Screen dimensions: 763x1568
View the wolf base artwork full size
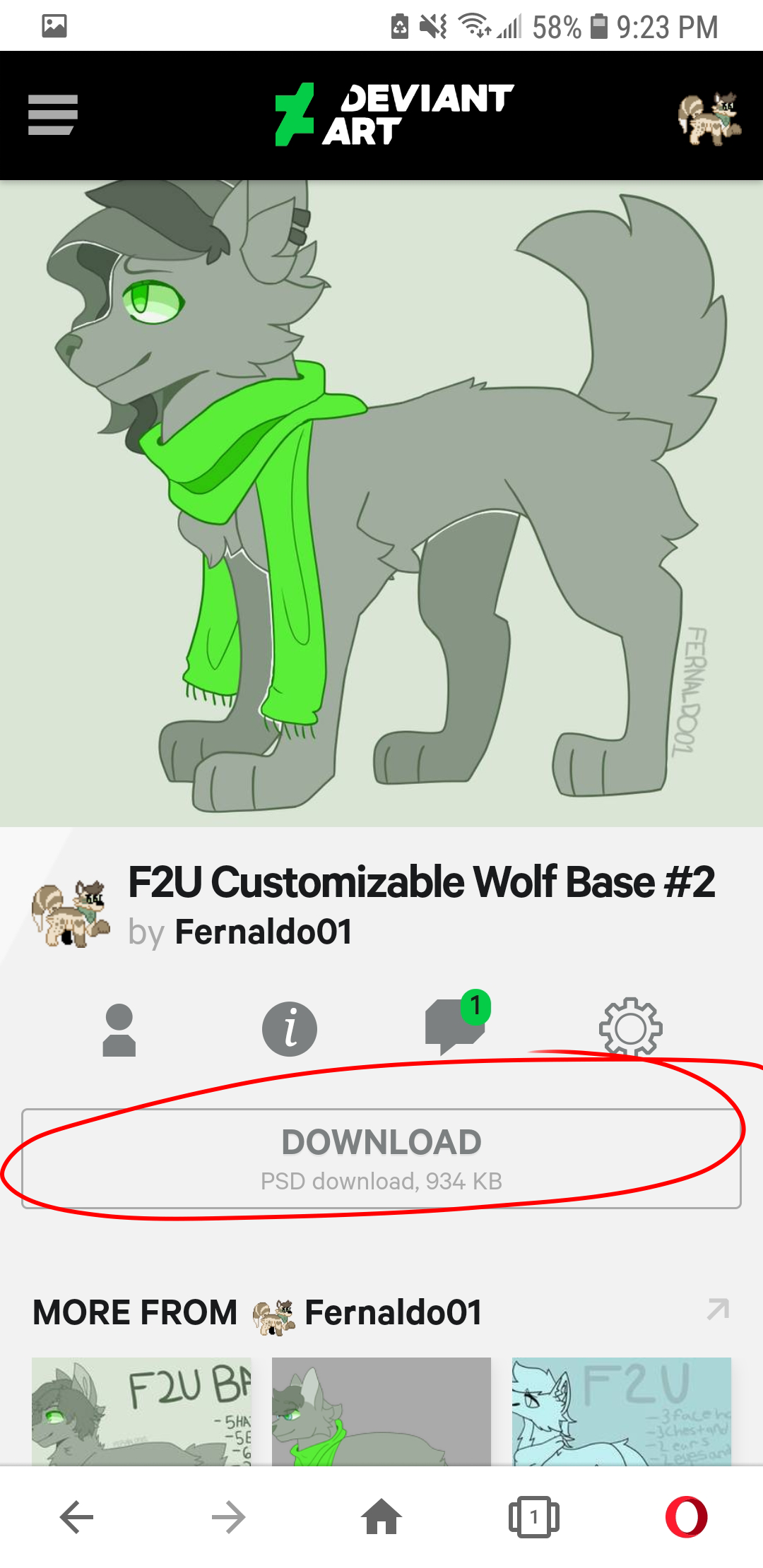[381, 503]
